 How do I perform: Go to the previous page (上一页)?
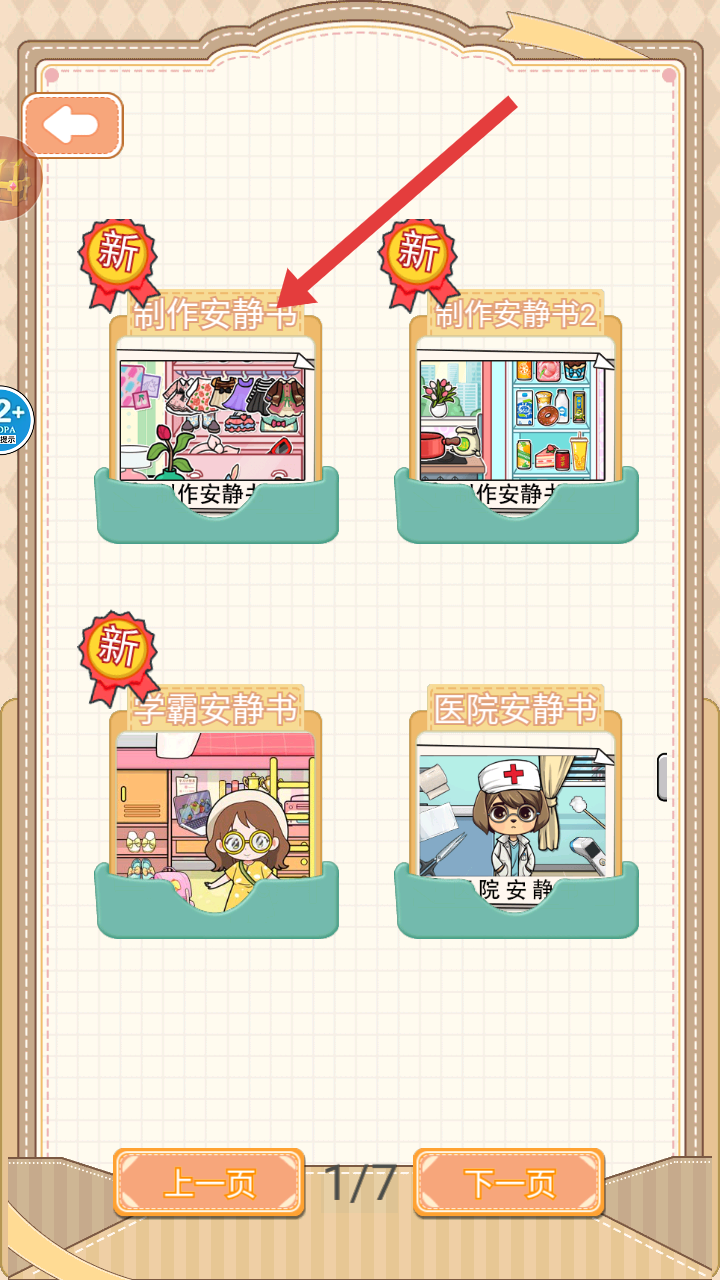click(209, 1183)
